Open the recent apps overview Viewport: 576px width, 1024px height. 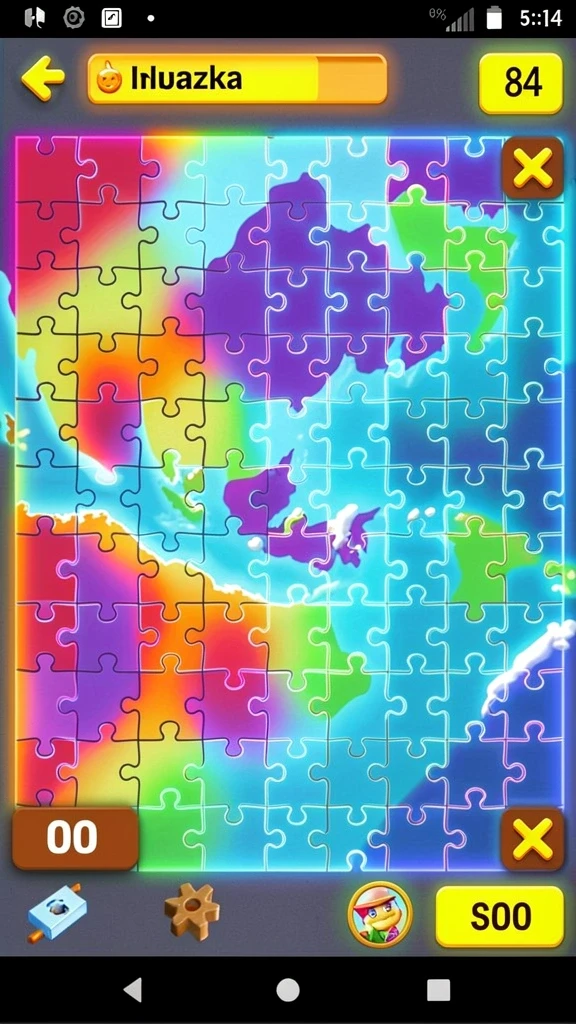[438, 990]
